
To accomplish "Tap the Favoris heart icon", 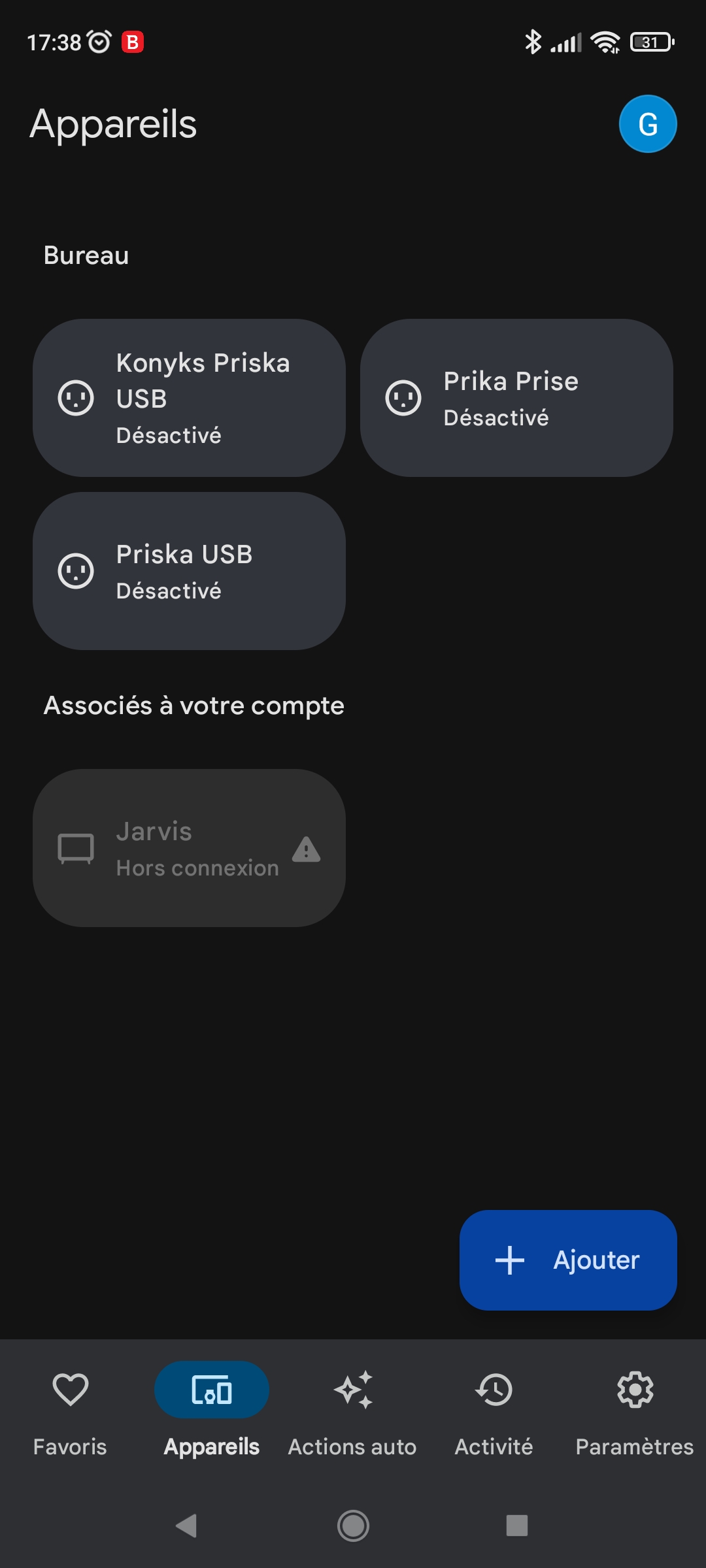I will coord(70,1390).
